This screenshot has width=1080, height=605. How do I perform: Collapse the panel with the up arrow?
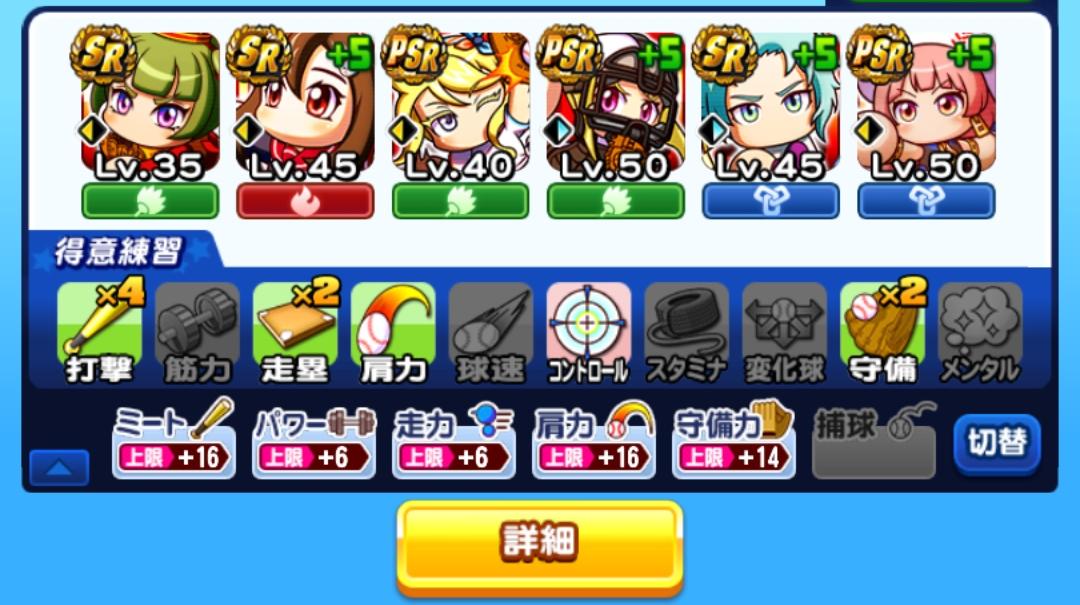click(x=59, y=466)
